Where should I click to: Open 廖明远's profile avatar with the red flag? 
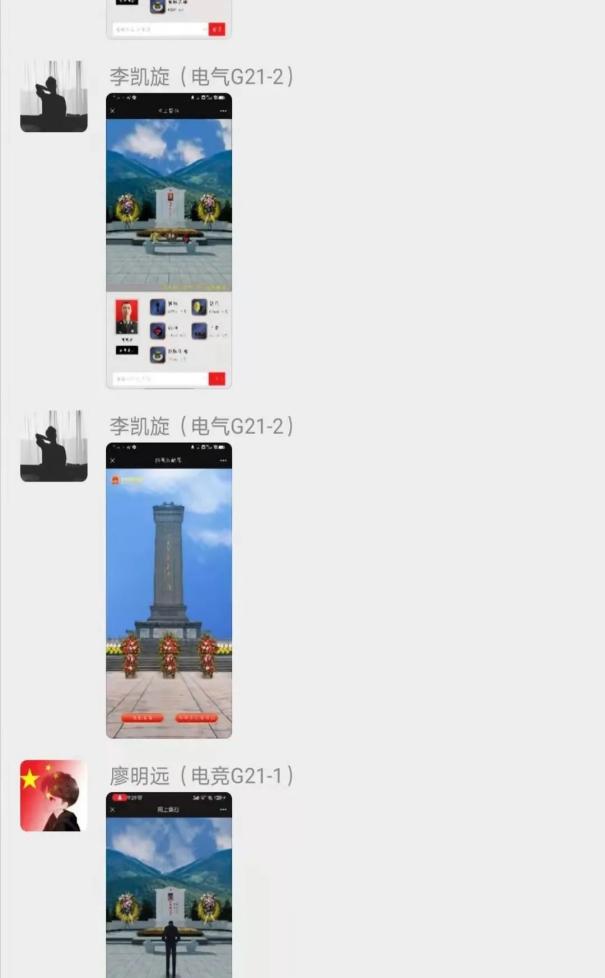click(x=54, y=796)
